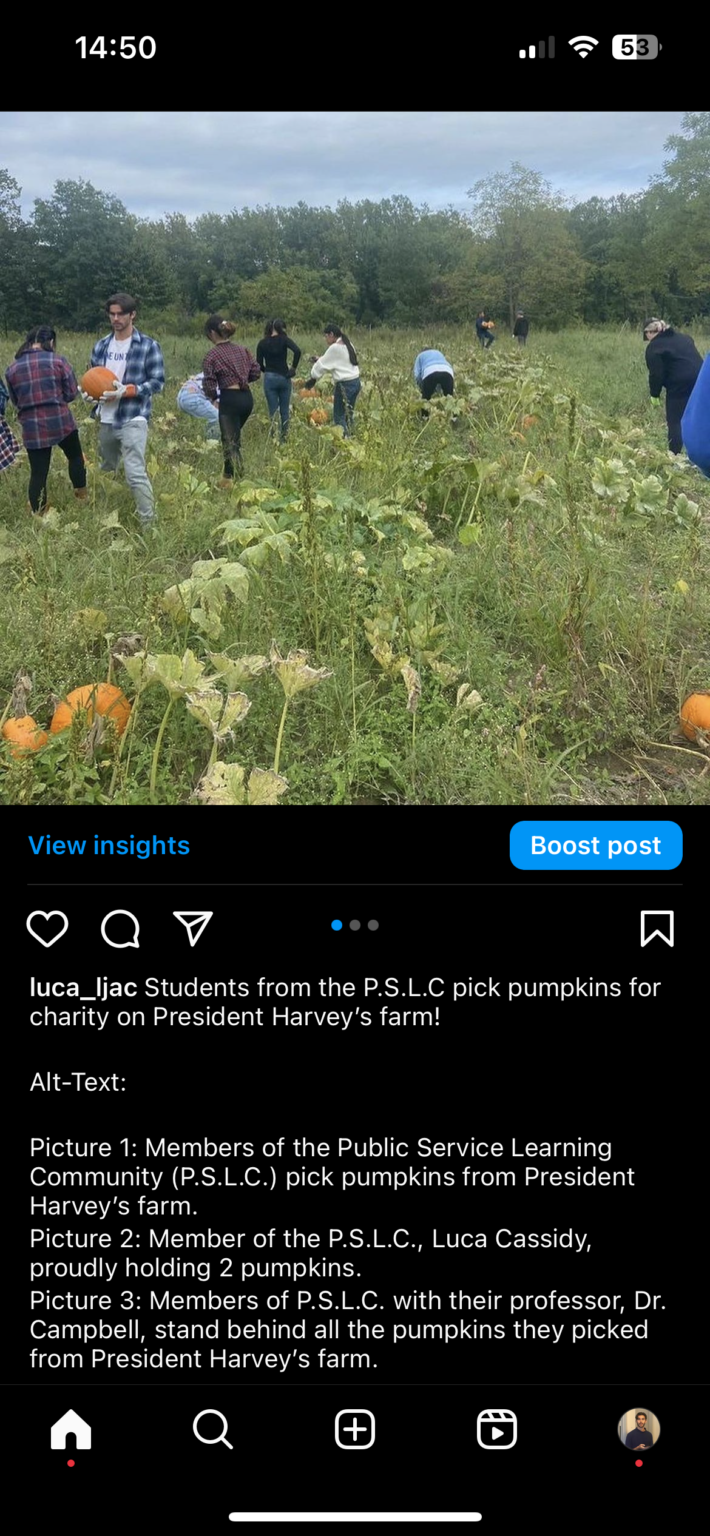The width and height of the screenshot is (710, 1536).
Task: Open comments on the post
Action: point(120,929)
